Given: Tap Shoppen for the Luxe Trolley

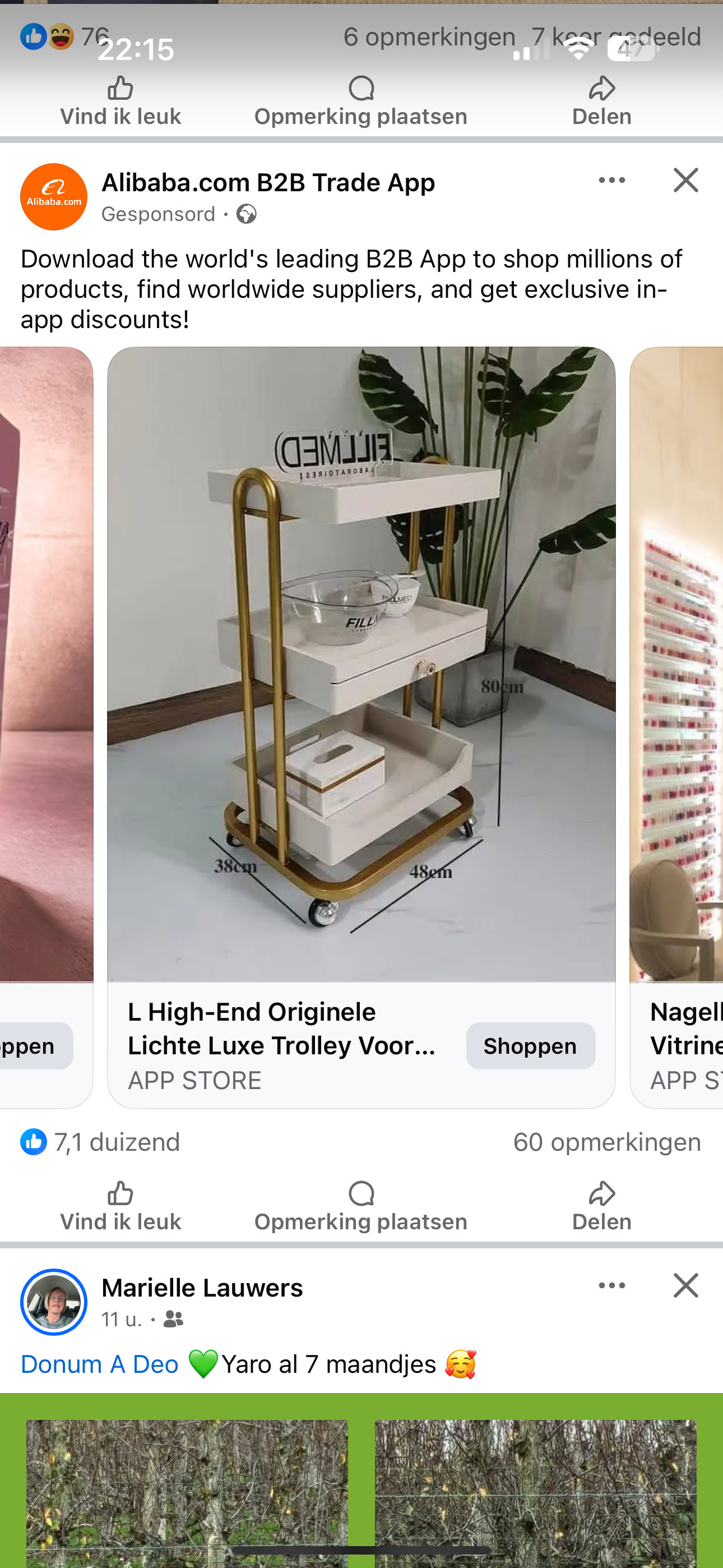Looking at the screenshot, I should (530, 1046).
